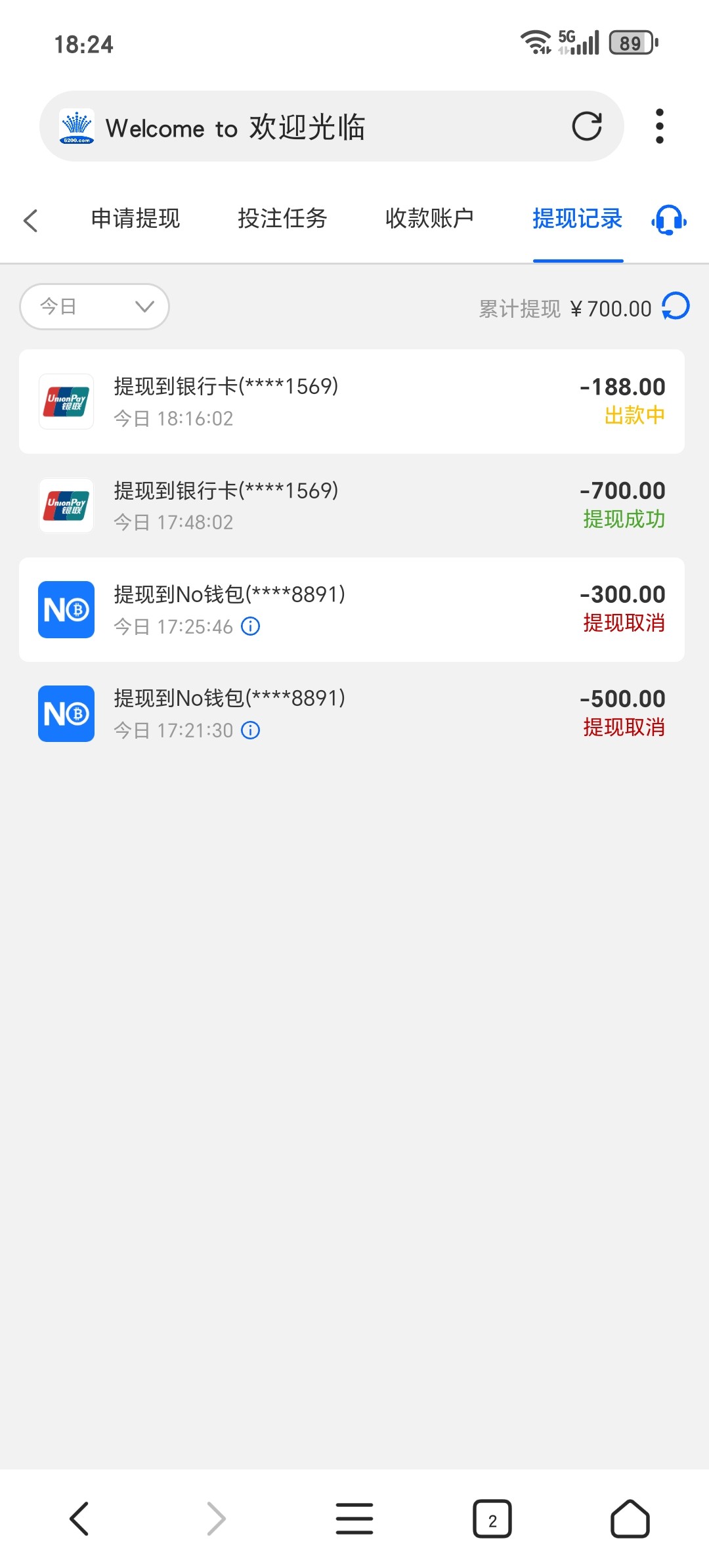Go to the browser home page

pyautogui.click(x=630, y=1519)
